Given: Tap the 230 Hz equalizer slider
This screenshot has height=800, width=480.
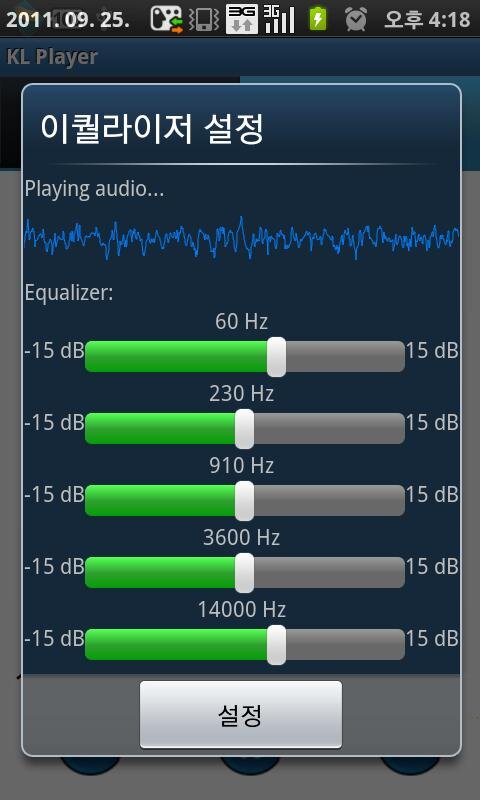Looking at the screenshot, I should (245, 428).
